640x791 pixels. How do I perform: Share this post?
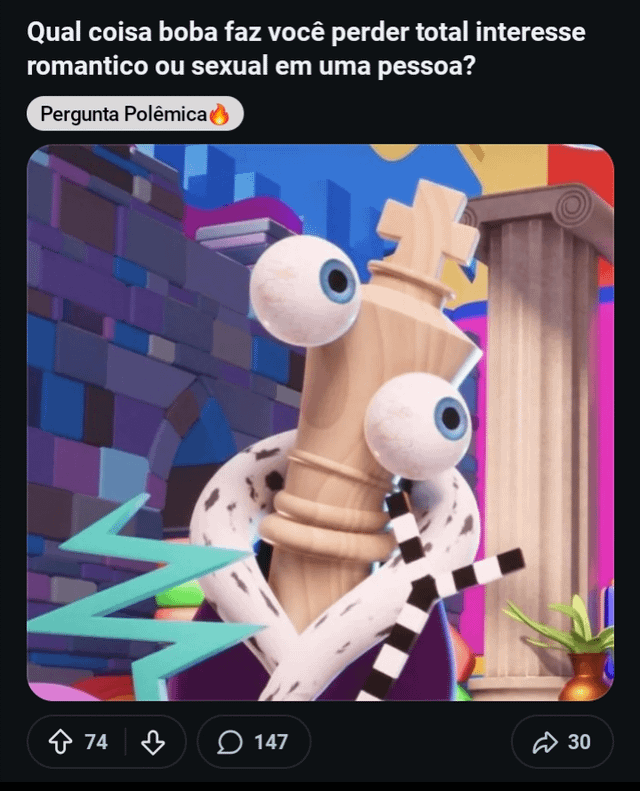[562, 742]
